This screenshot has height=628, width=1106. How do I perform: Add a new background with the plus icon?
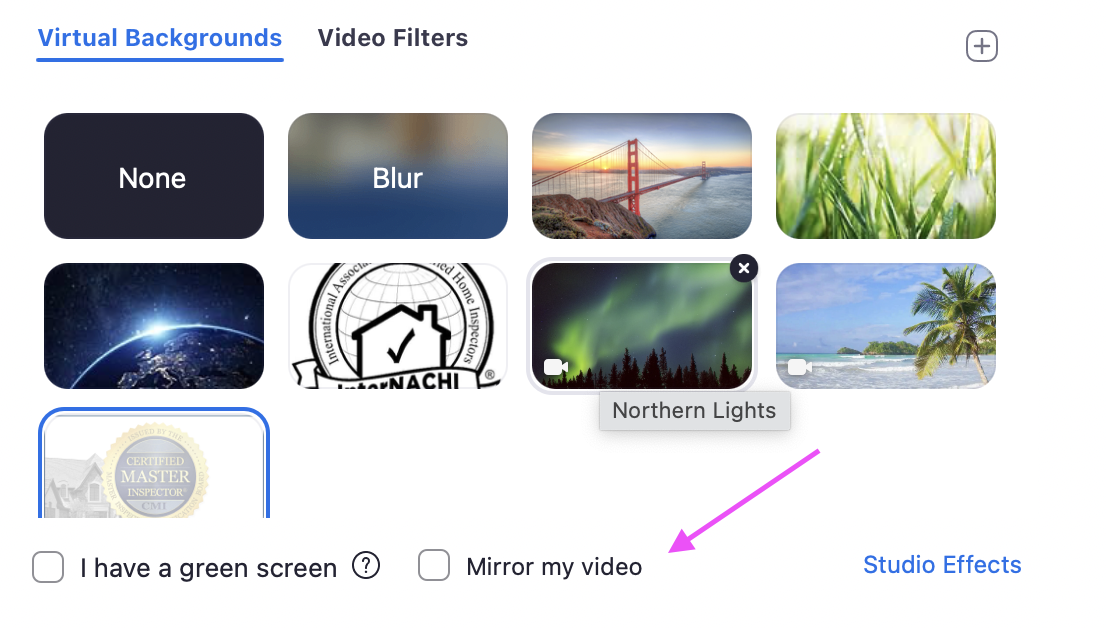click(x=981, y=46)
